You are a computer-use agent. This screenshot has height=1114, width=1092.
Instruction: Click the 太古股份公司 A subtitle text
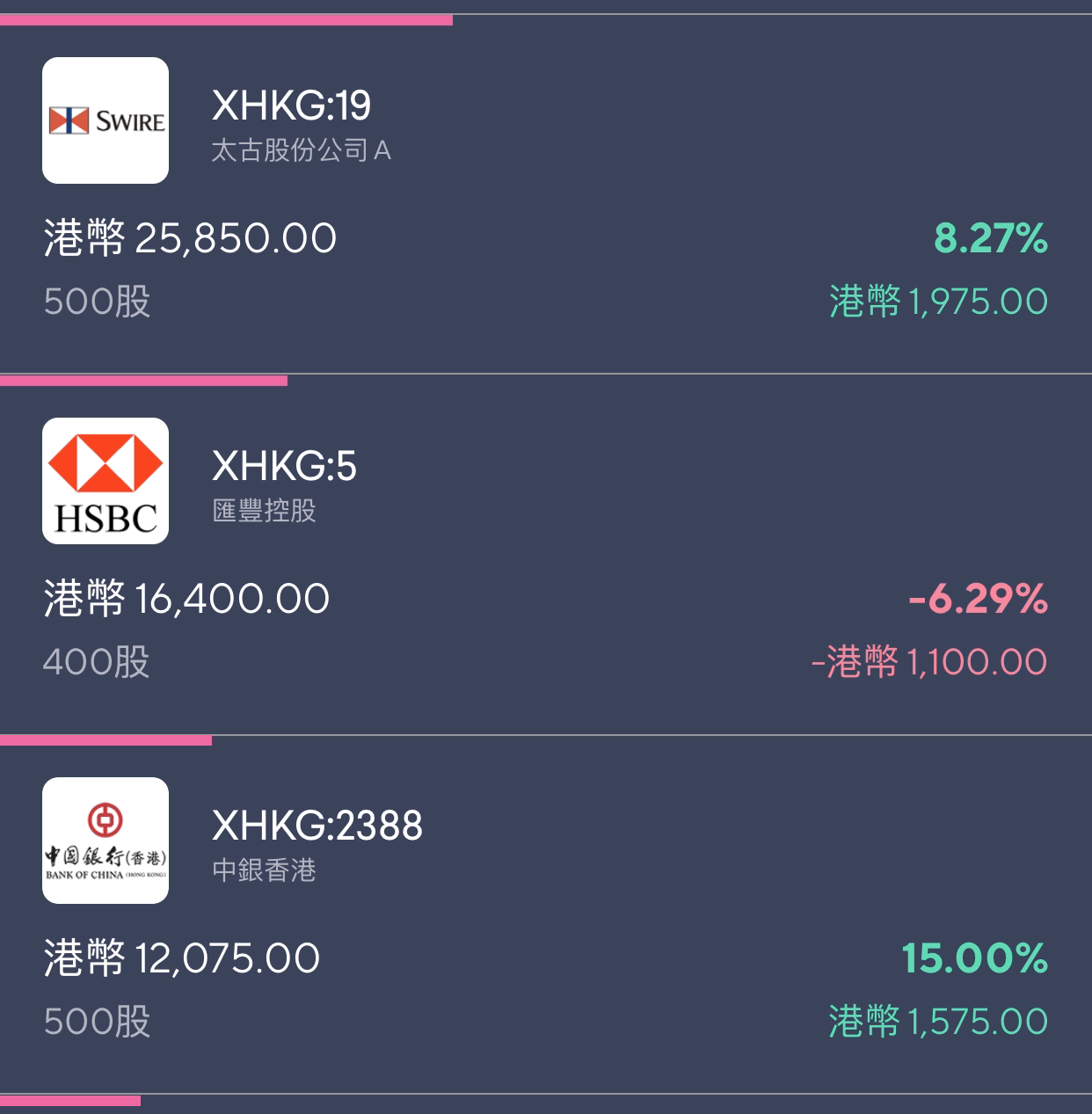302,151
